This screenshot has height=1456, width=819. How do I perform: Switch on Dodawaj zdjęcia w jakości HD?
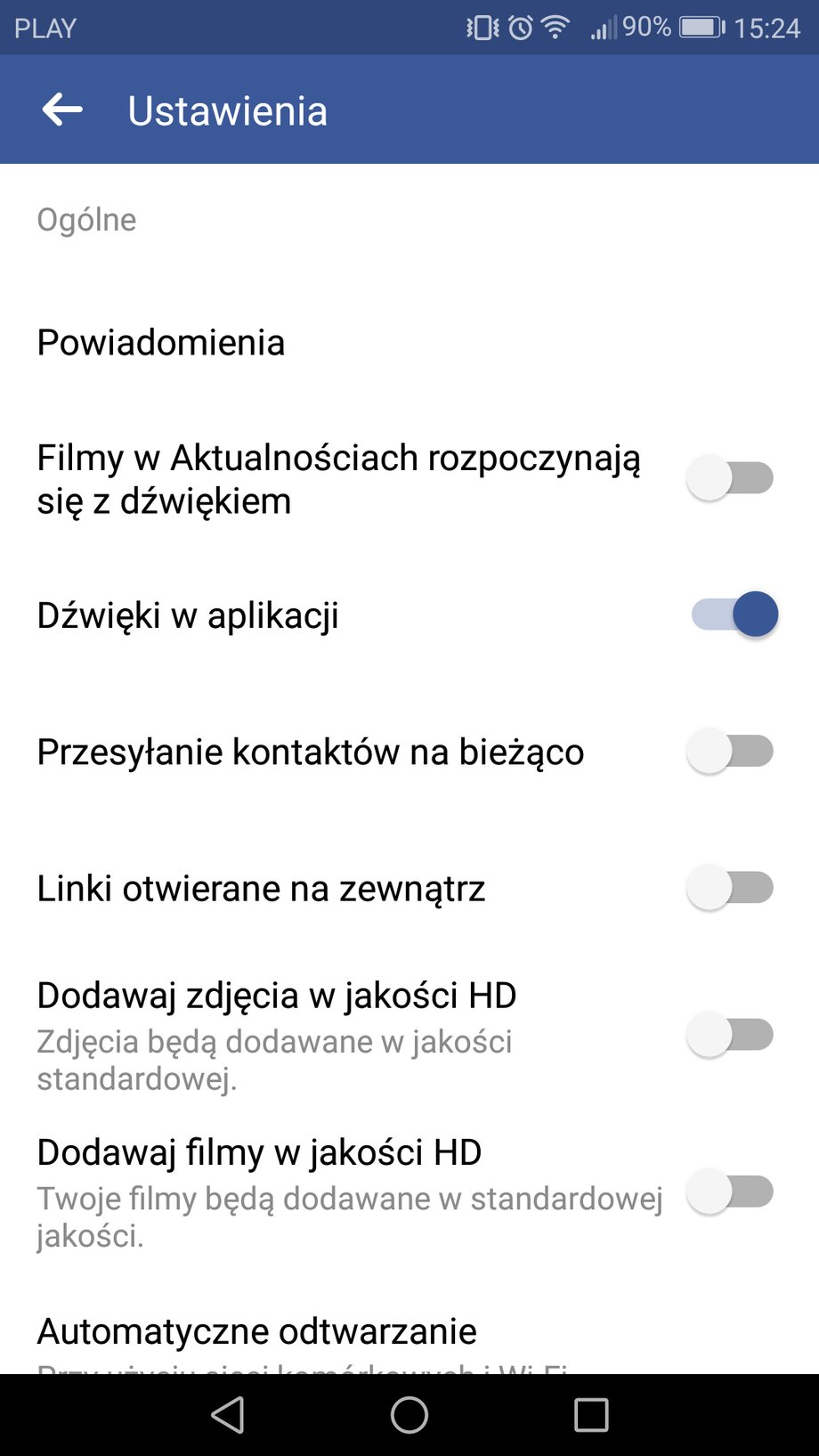(x=730, y=1035)
